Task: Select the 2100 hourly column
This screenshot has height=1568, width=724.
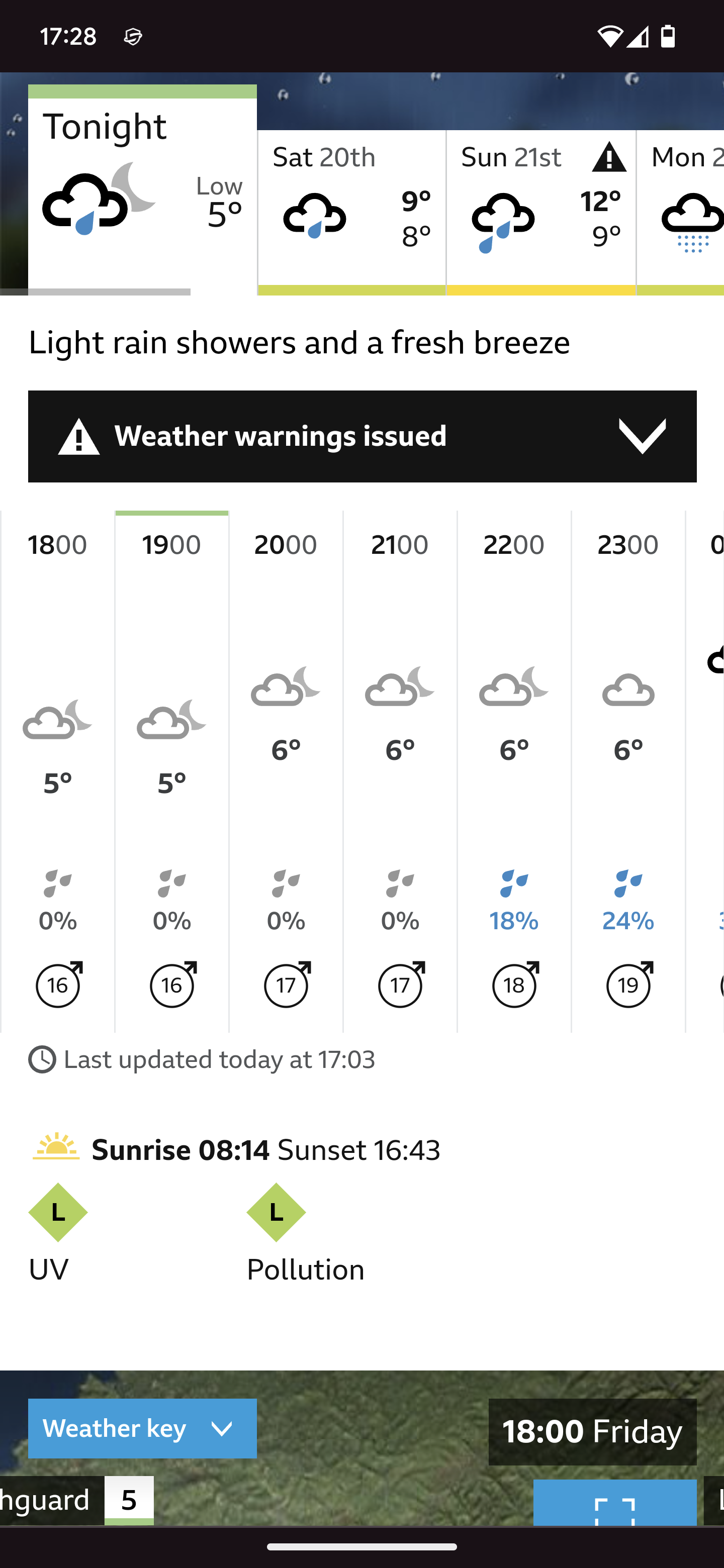Action: click(400, 771)
